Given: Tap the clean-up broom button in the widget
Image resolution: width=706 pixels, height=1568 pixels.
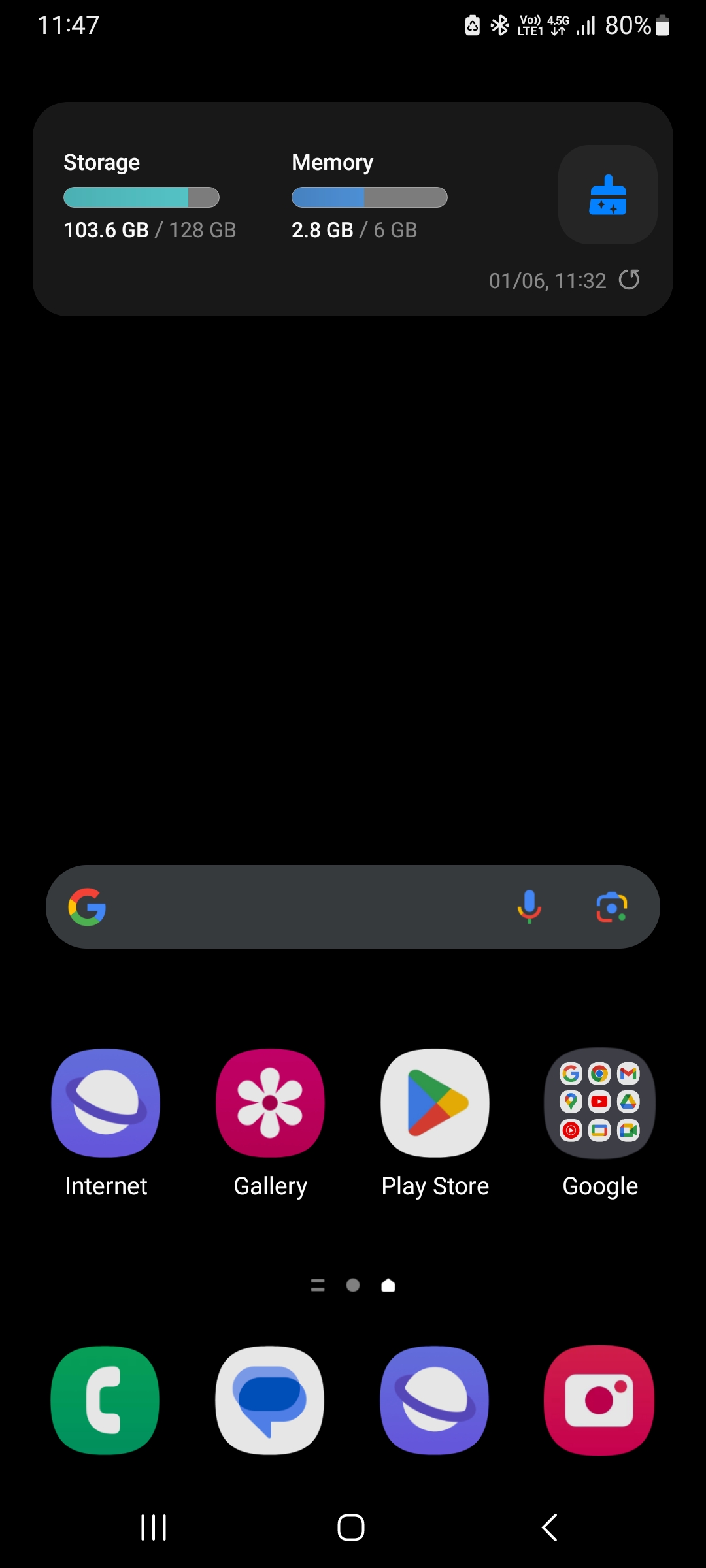Looking at the screenshot, I should pos(607,195).
